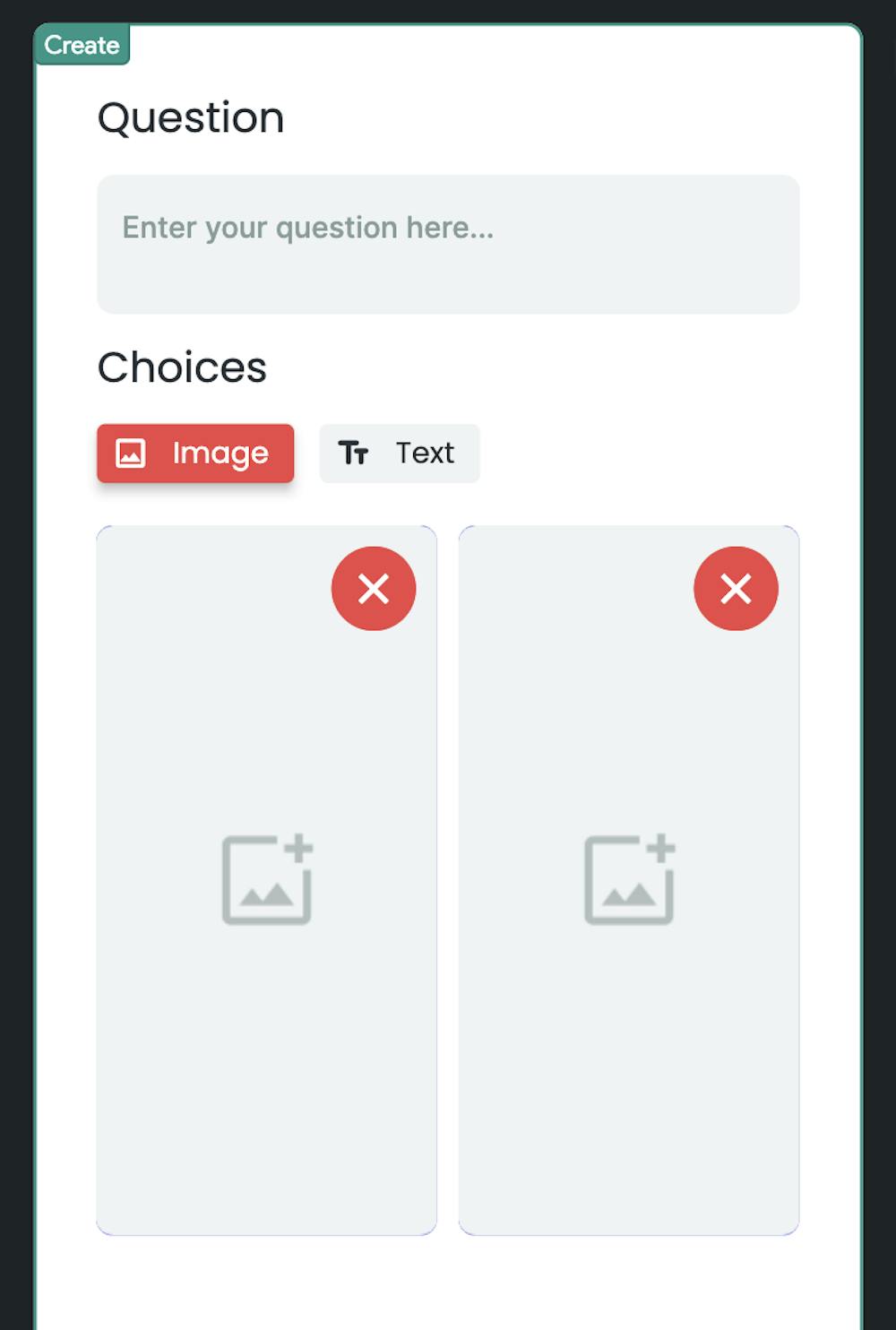Remove the first image choice
Viewport: 896px width, 1330px height.
[374, 589]
